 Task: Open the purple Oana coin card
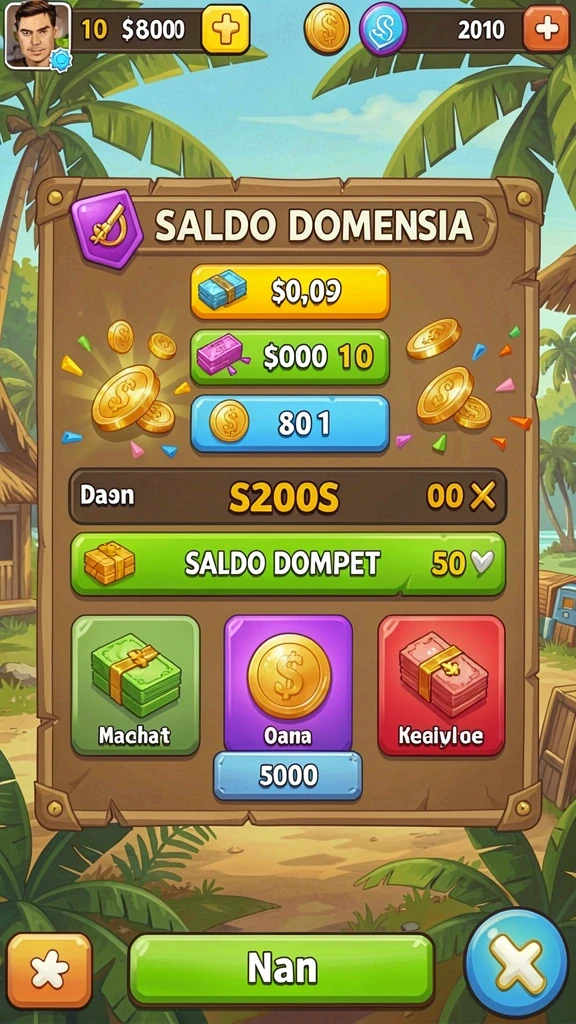coord(288,684)
